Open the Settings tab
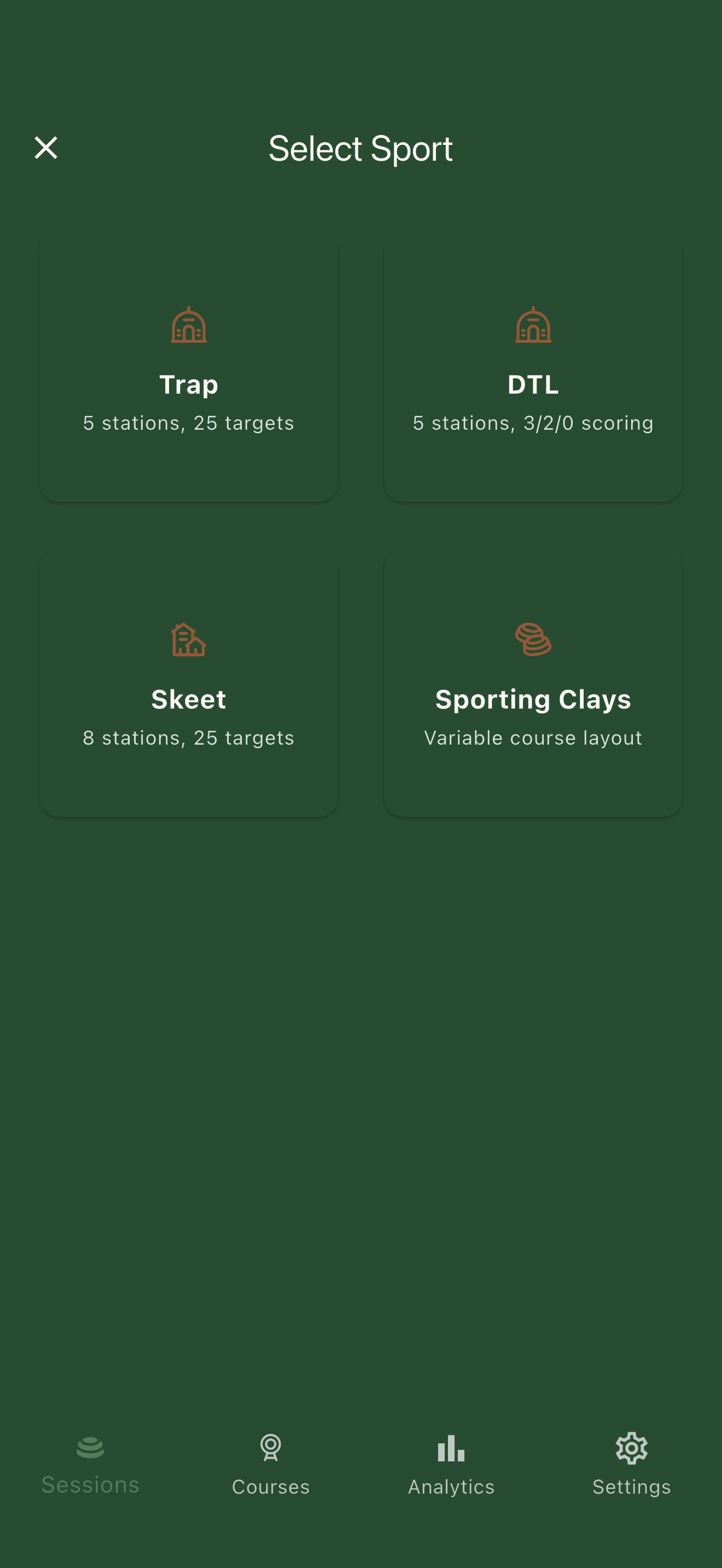The image size is (722, 1568). pyautogui.click(x=631, y=1468)
